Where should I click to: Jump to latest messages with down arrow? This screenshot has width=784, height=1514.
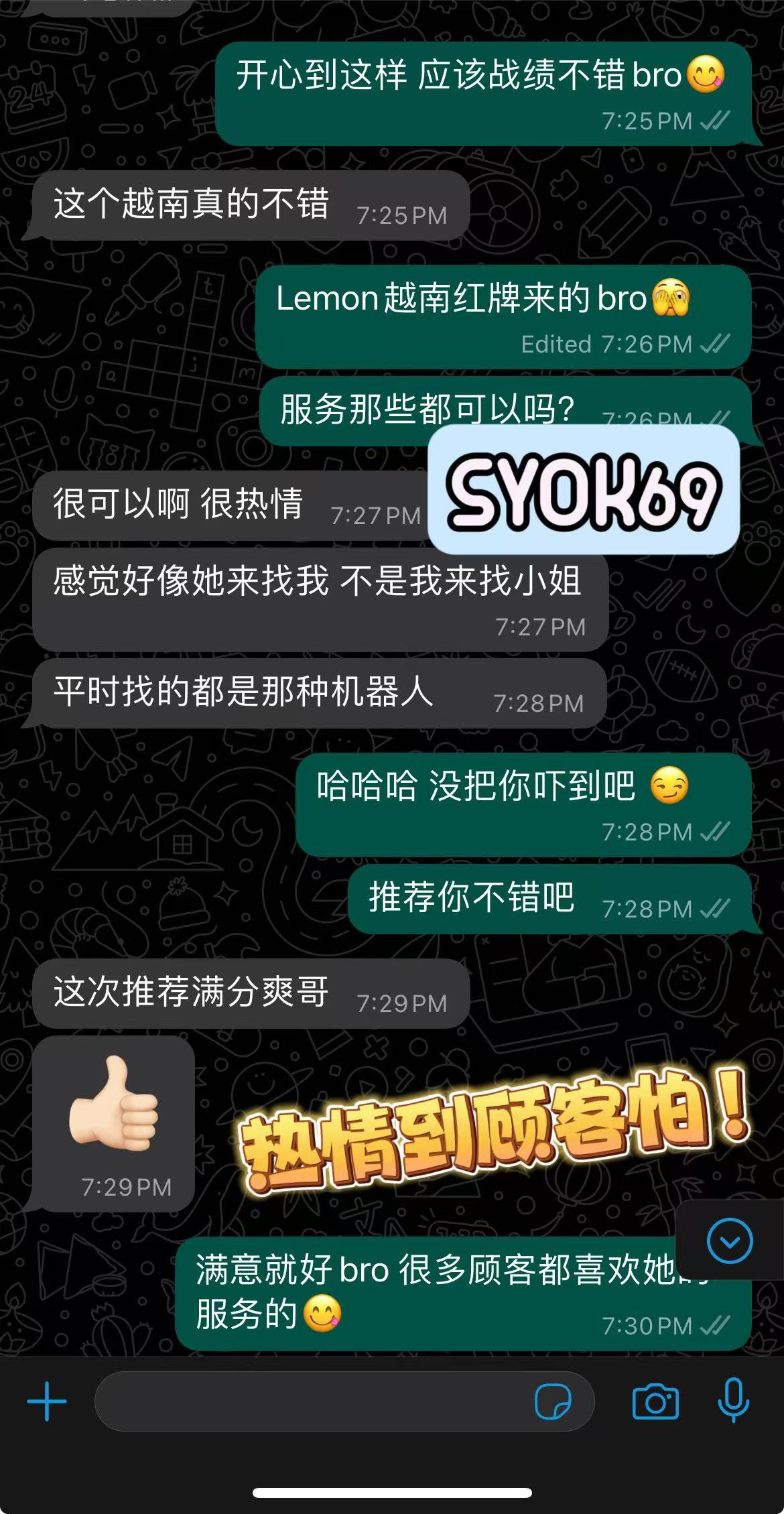730,1241
